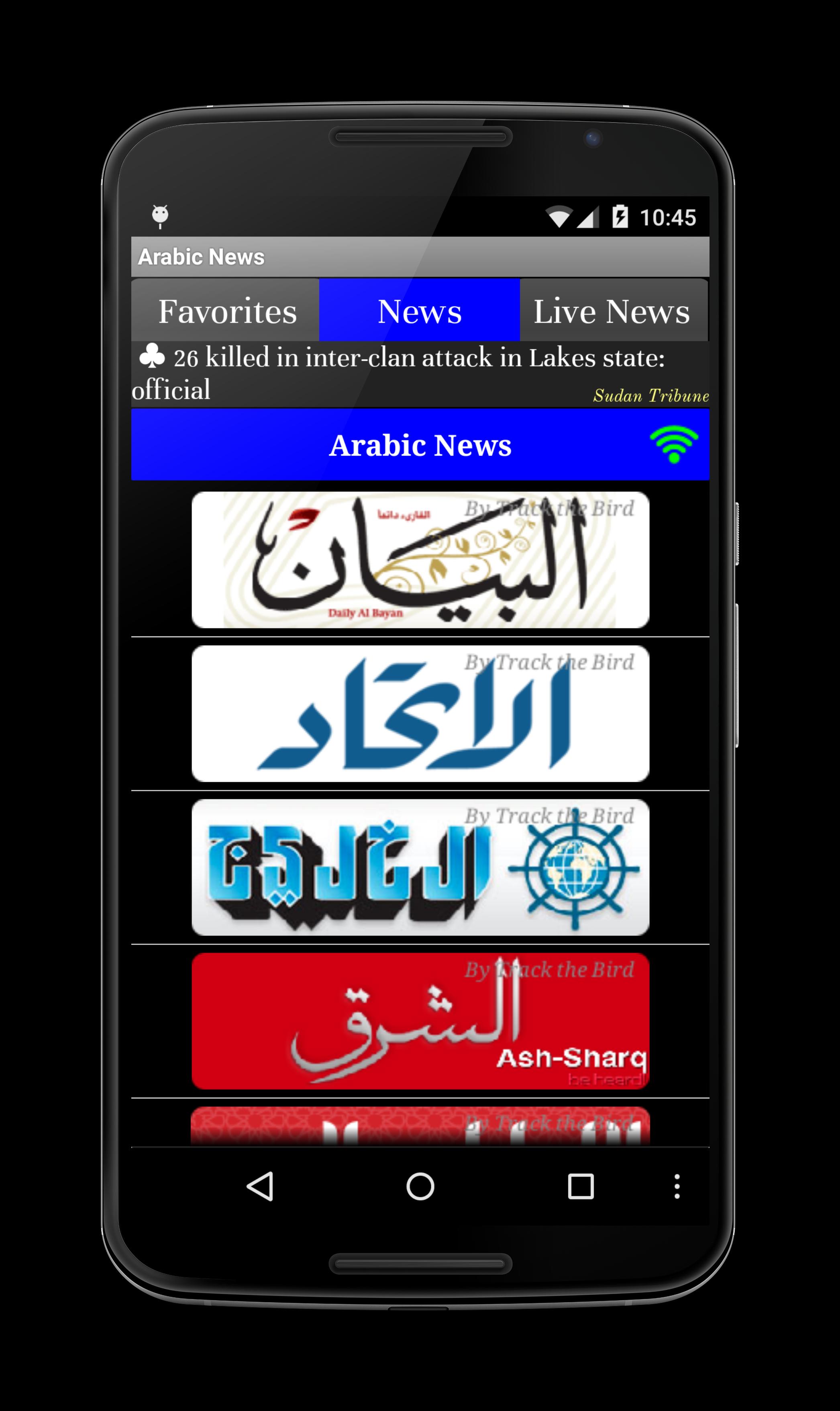
Task: Open the Live News tab
Action: tap(612, 310)
